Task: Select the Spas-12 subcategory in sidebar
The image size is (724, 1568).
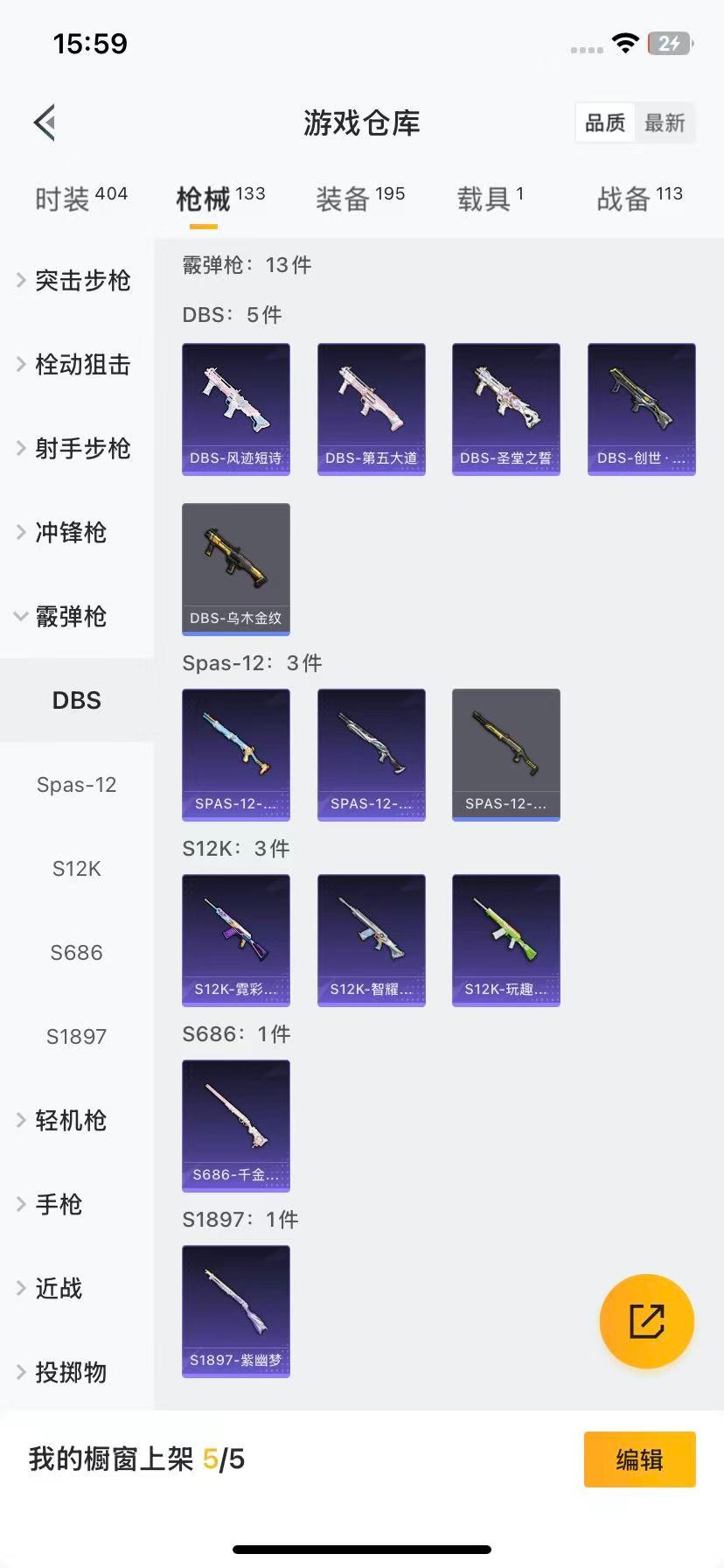Action: click(x=76, y=785)
